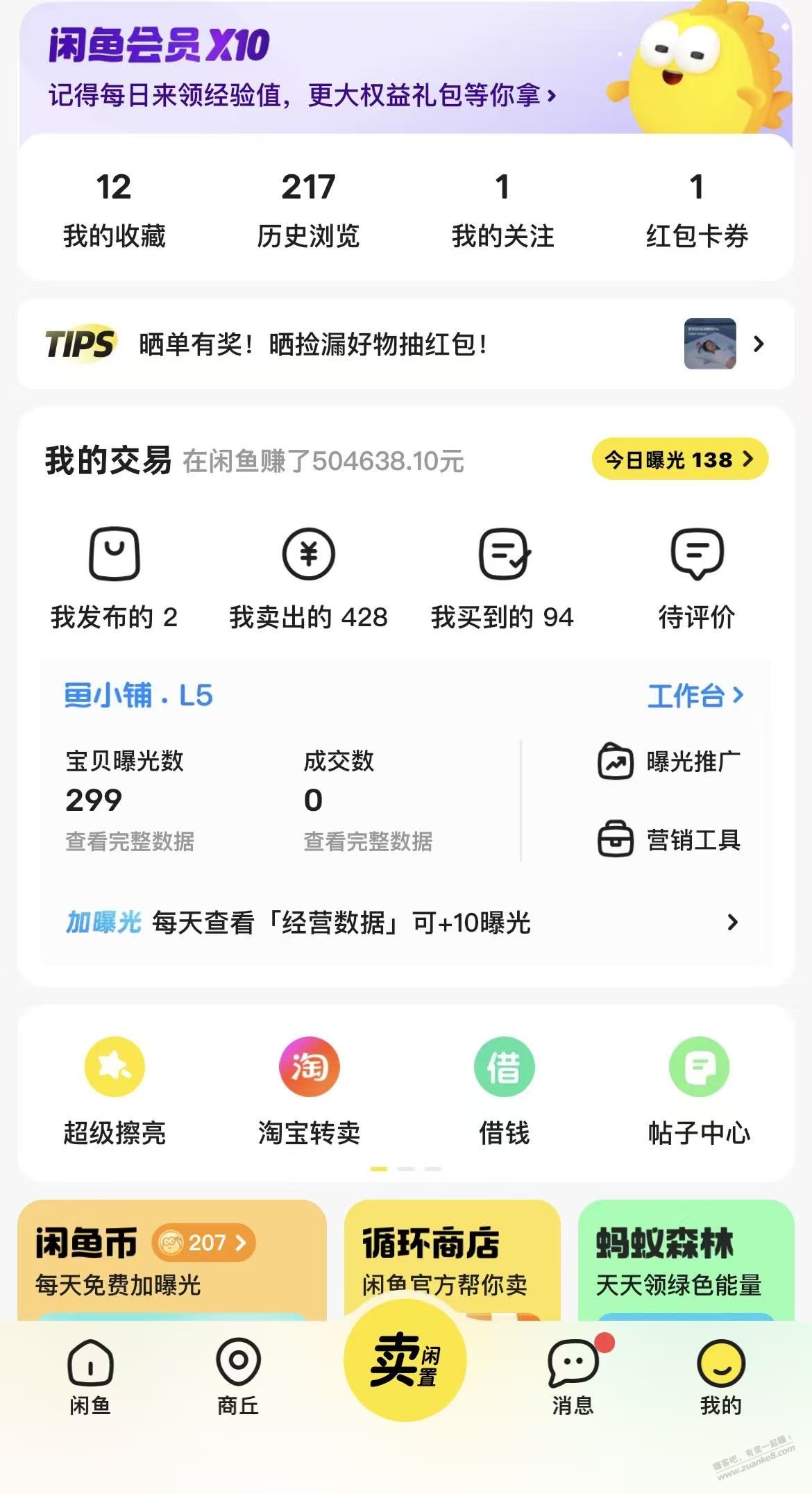Open 我买到的 purchases
Viewport: 812px width, 1494px height.
coord(502,578)
